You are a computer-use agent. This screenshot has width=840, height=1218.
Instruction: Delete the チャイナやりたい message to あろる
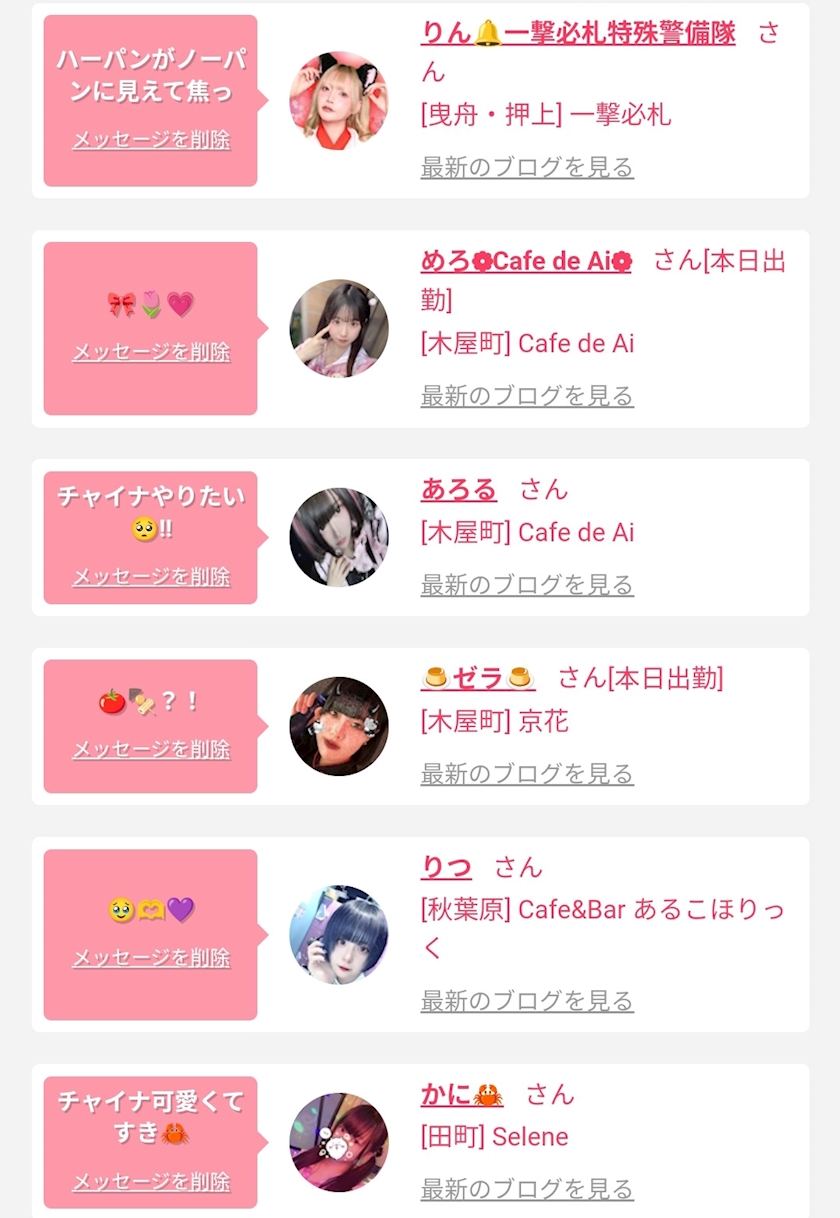click(151, 577)
